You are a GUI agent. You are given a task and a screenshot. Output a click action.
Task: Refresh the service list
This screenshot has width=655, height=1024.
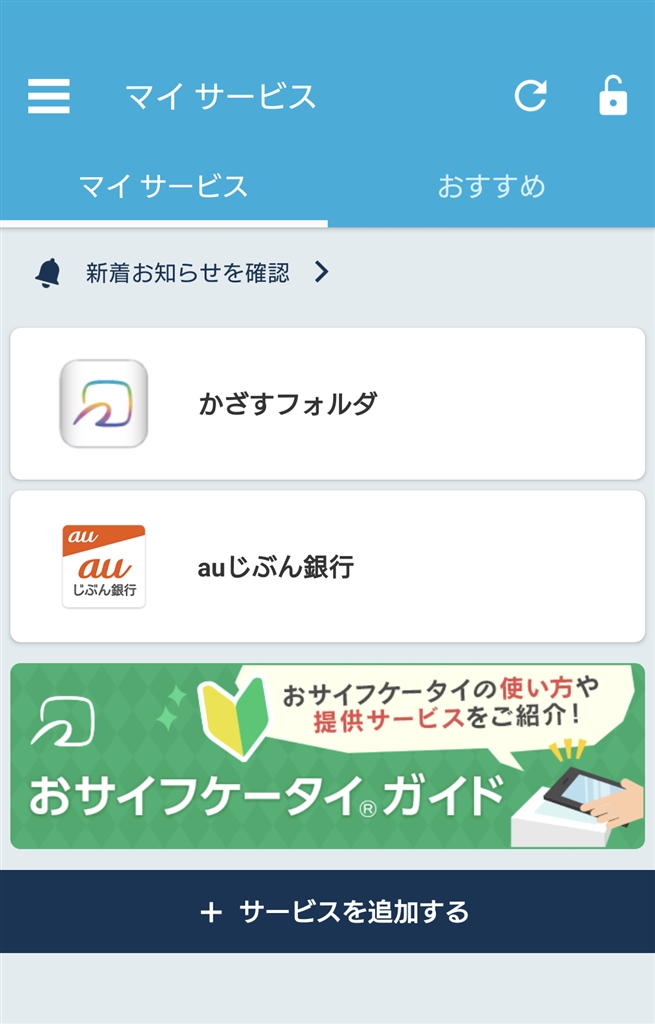531,96
